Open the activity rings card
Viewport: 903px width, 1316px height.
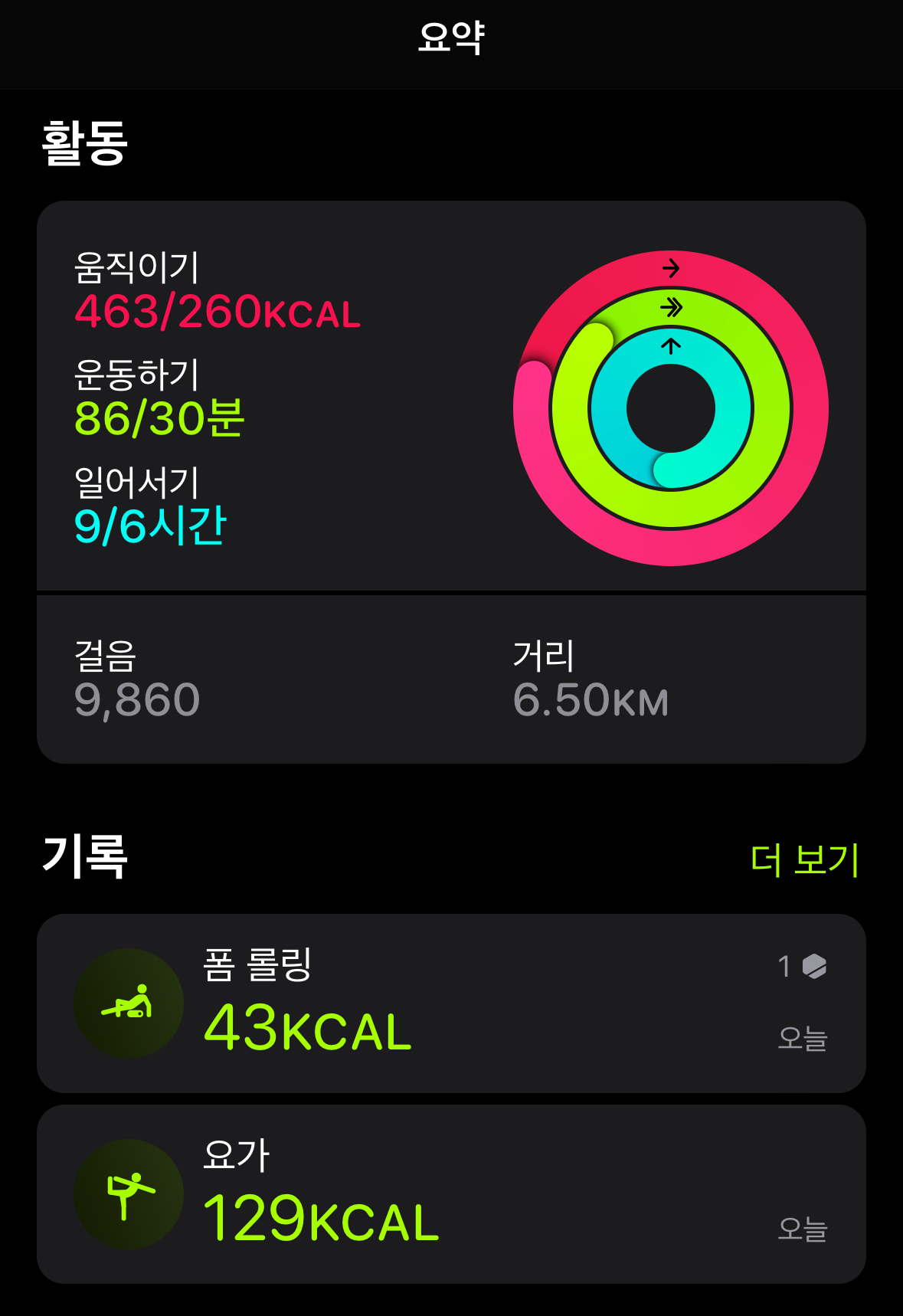451,396
